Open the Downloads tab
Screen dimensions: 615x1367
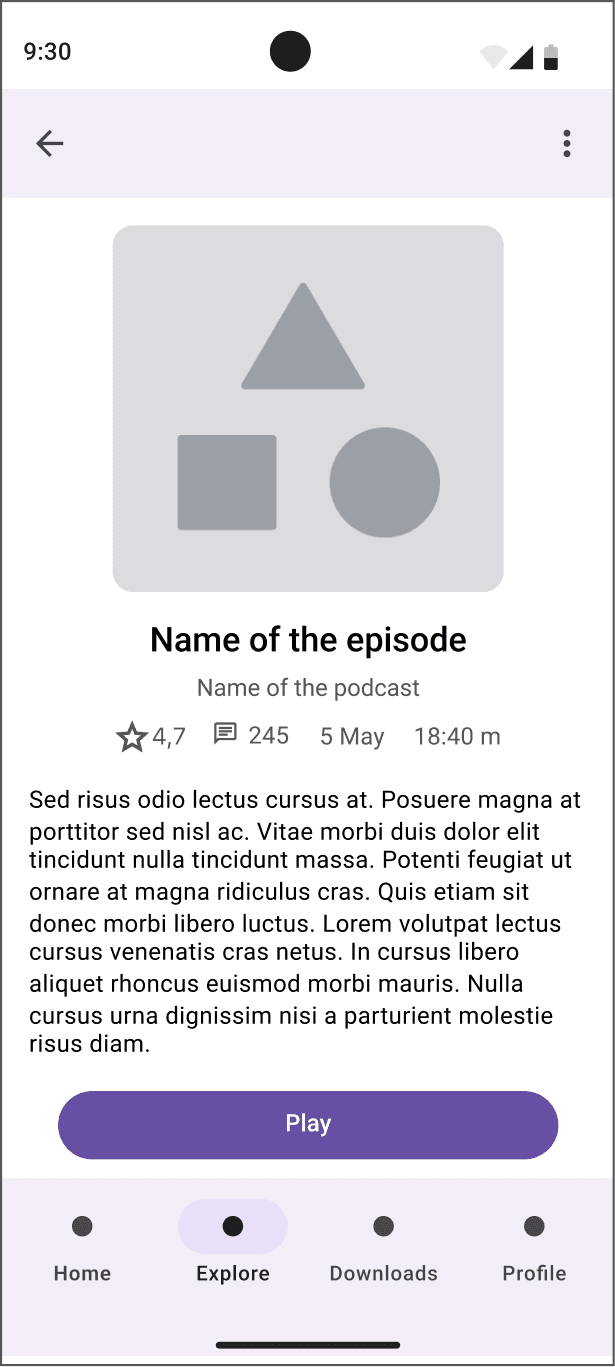(383, 1244)
